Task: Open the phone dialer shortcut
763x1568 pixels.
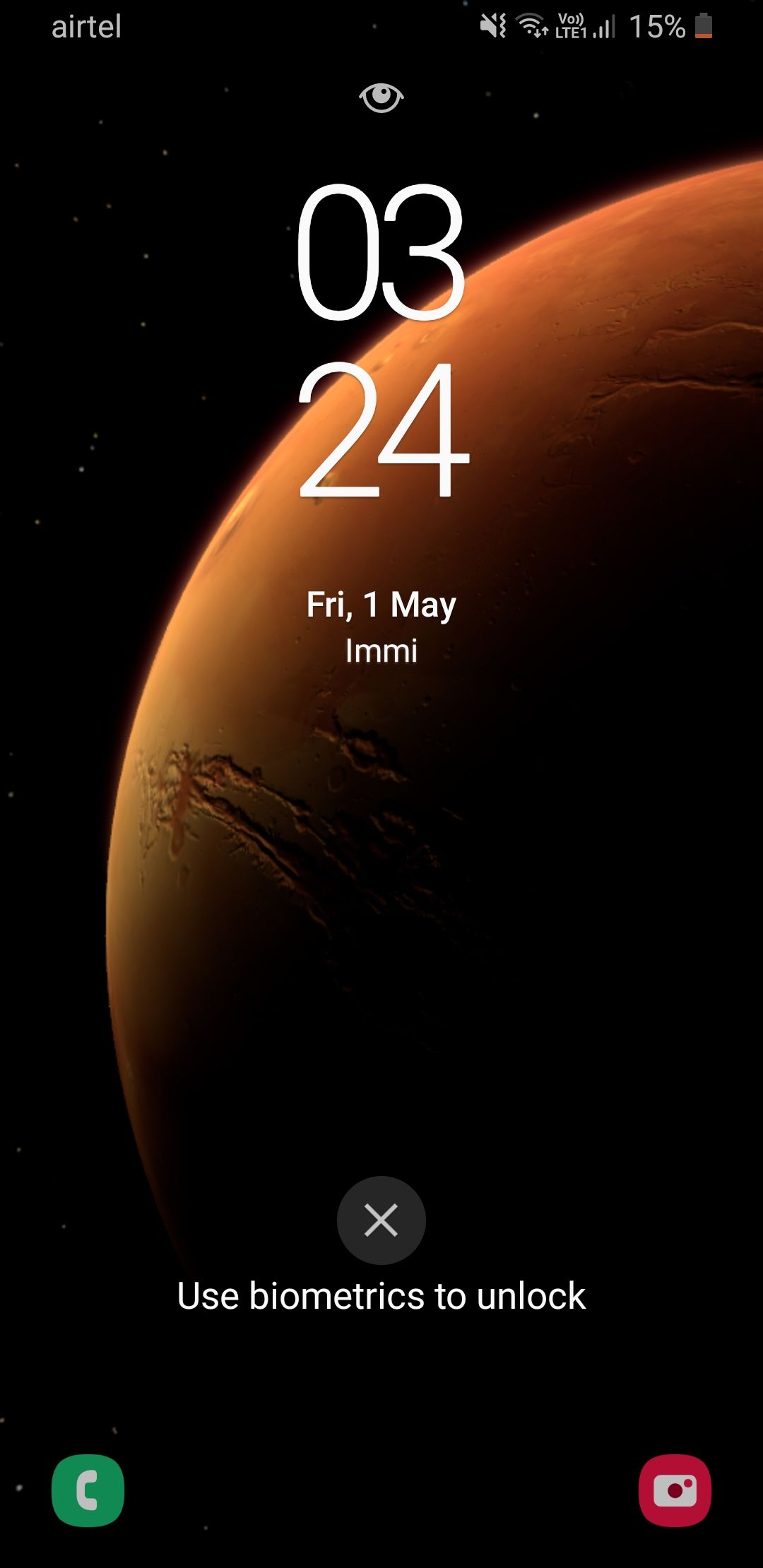Action: [x=88, y=1490]
